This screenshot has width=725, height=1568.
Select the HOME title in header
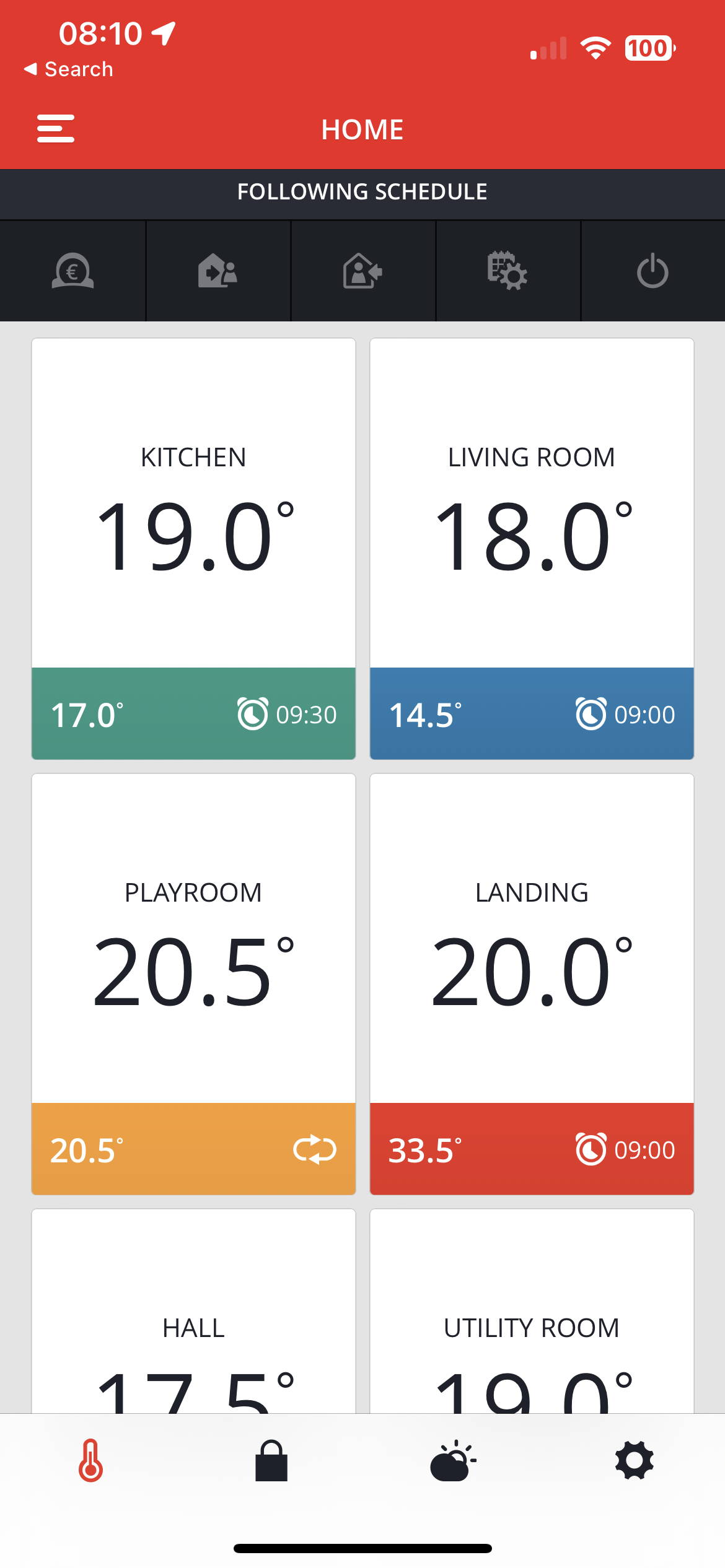point(362,129)
